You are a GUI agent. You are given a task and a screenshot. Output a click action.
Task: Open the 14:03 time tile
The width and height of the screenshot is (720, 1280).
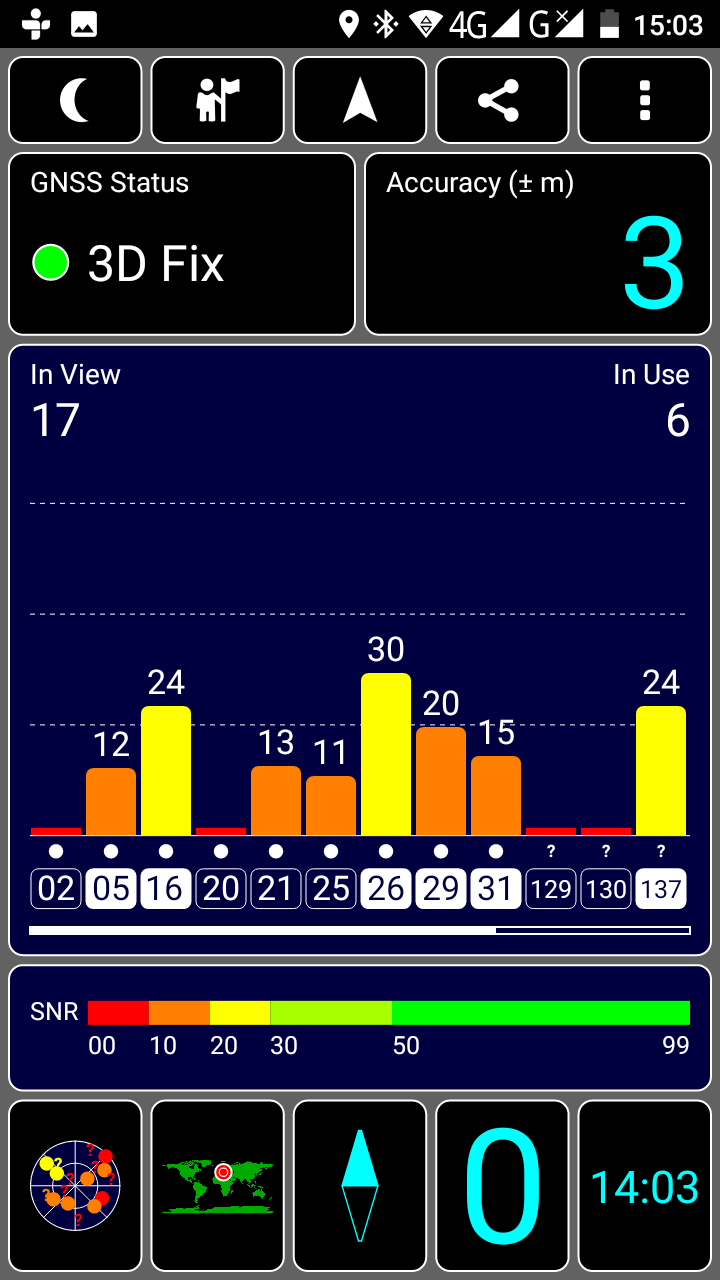pos(645,1186)
